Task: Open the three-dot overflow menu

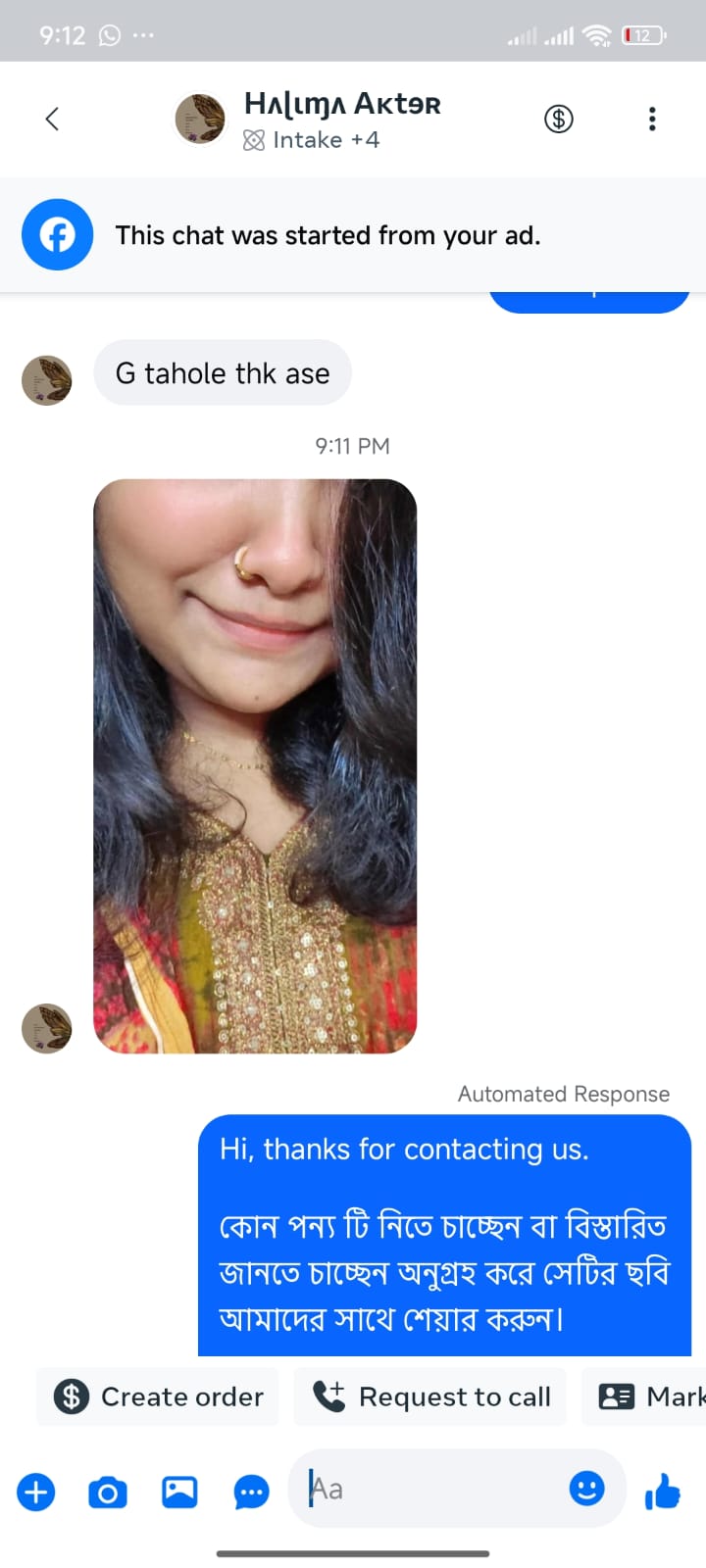Action: [x=652, y=120]
